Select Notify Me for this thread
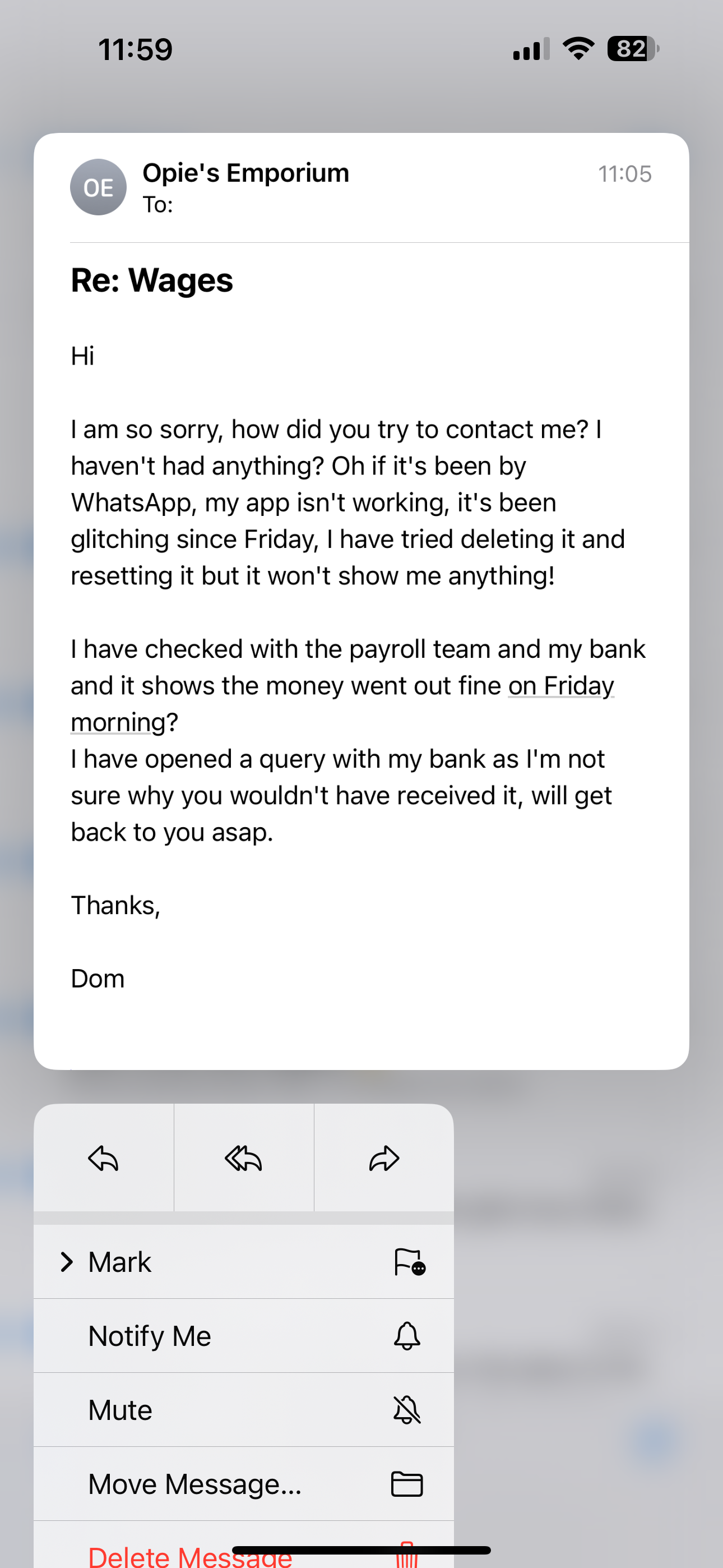This screenshot has width=723, height=1568. click(x=243, y=1336)
